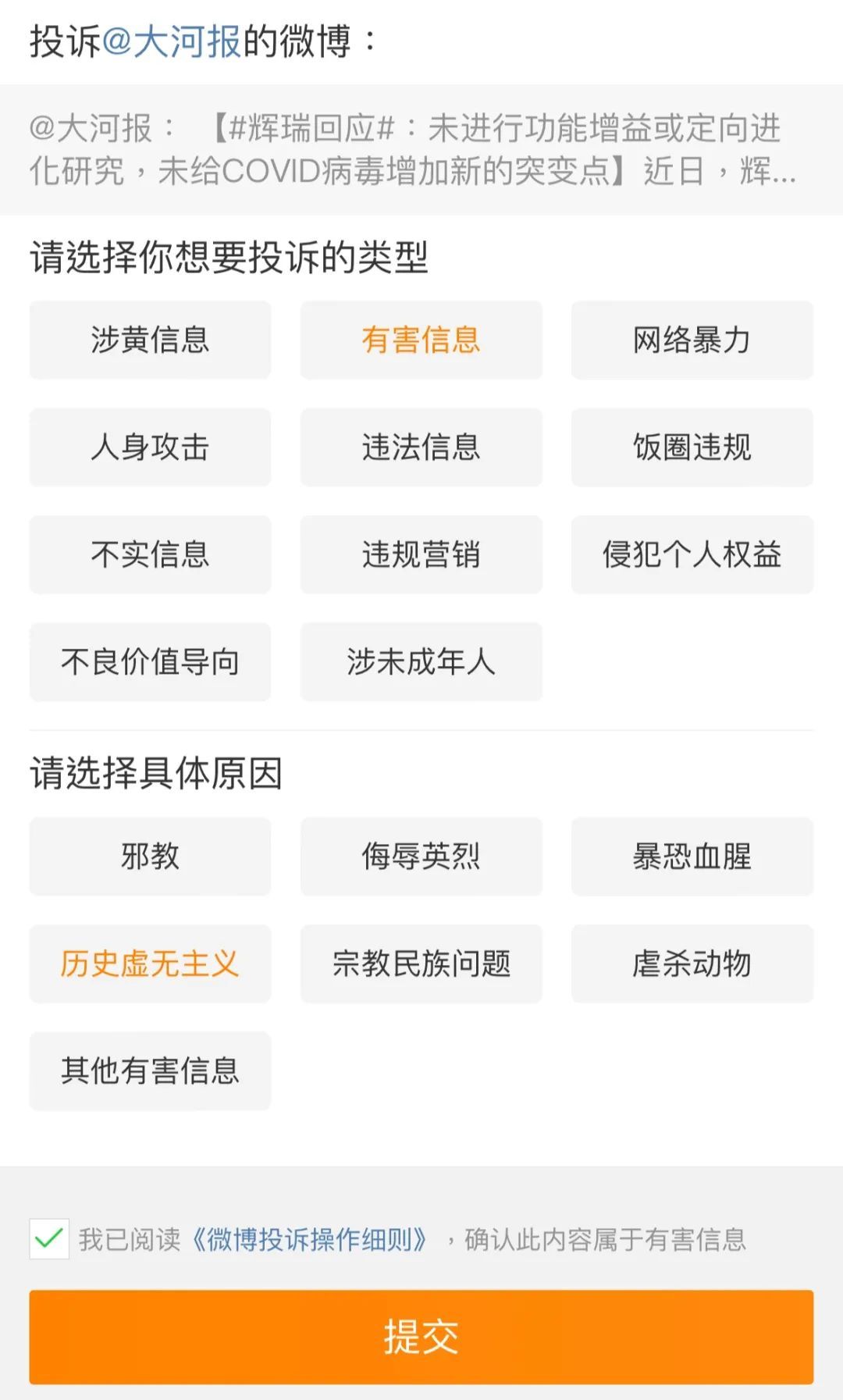
Task: Pick 暴恐血腥 as the reason
Action: tap(692, 857)
